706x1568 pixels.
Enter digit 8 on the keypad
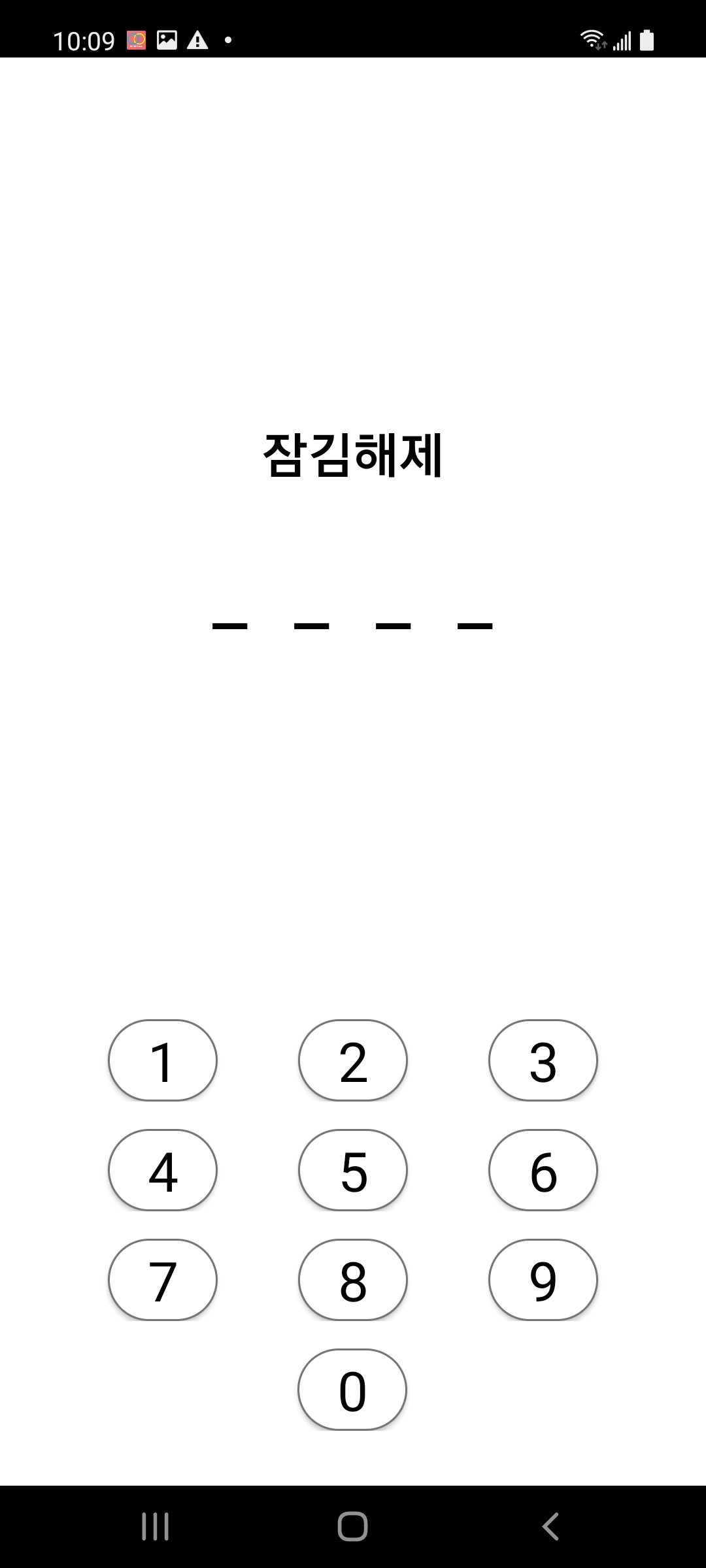click(x=353, y=1280)
